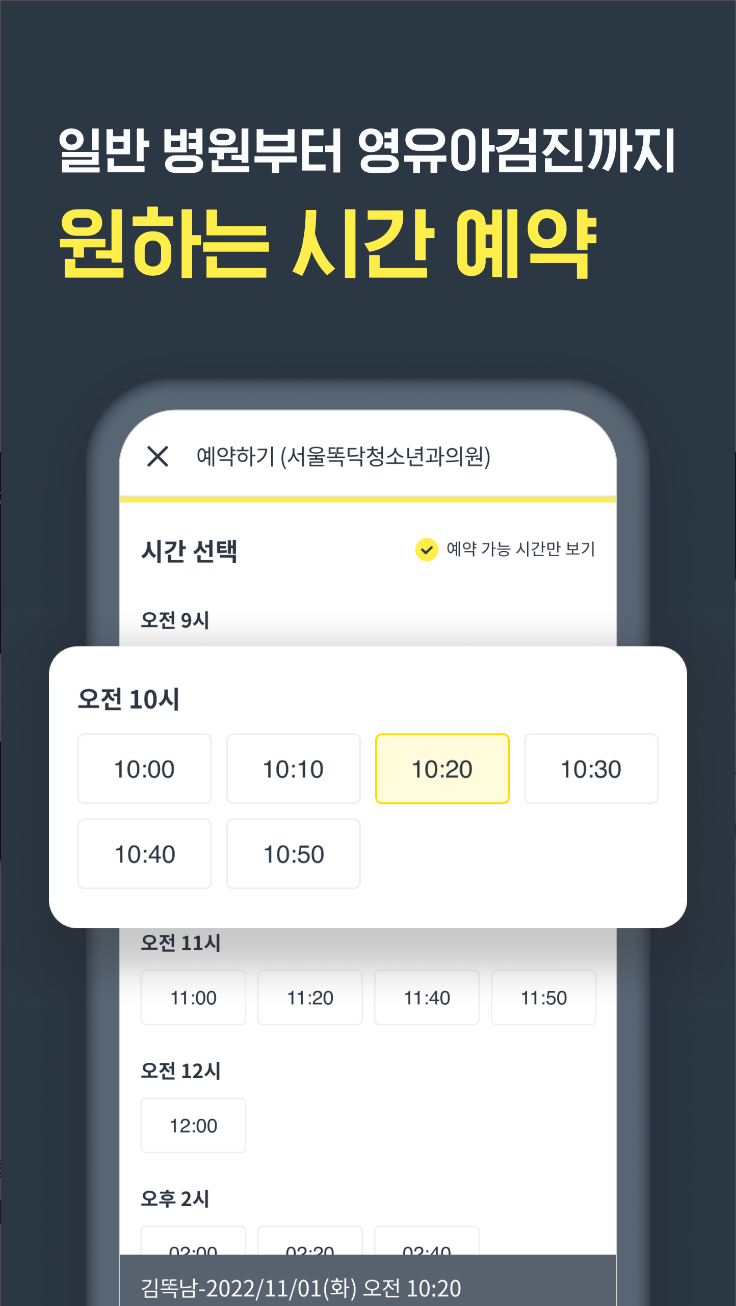Image resolution: width=736 pixels, height=1306 pixels.
Task: Select the 12:00 noon slot
Action: (x=193, y=1125)
